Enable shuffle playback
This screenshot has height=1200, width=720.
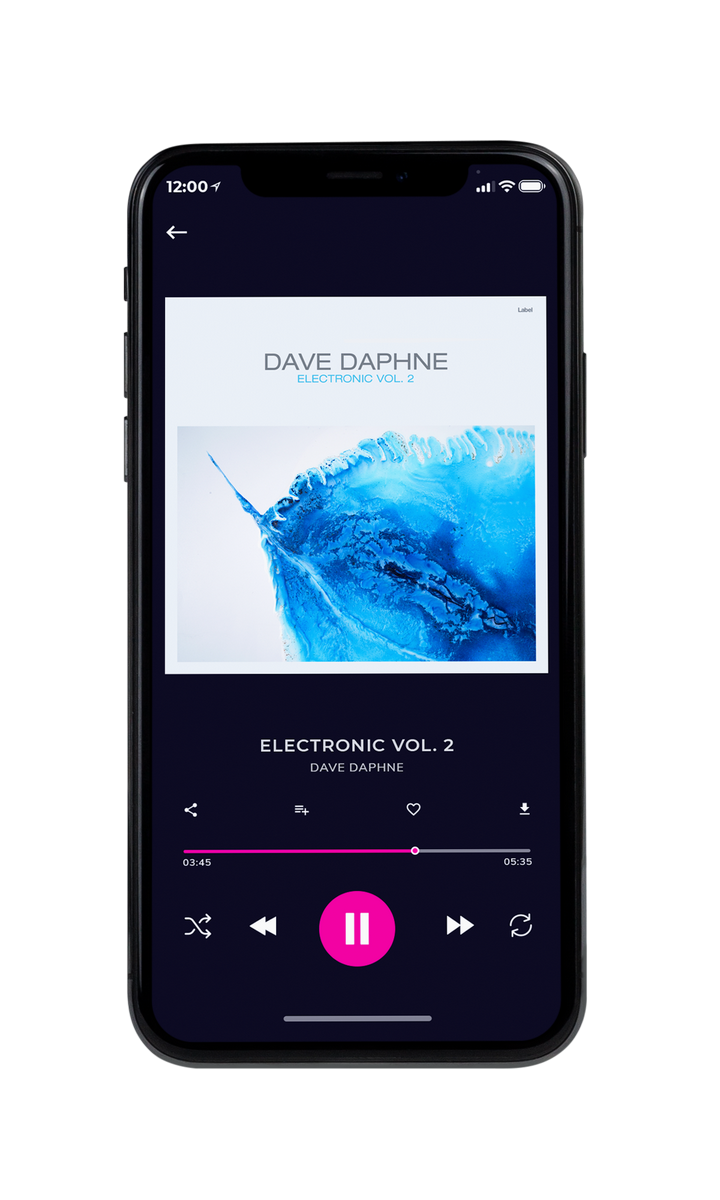coord(198,927)
